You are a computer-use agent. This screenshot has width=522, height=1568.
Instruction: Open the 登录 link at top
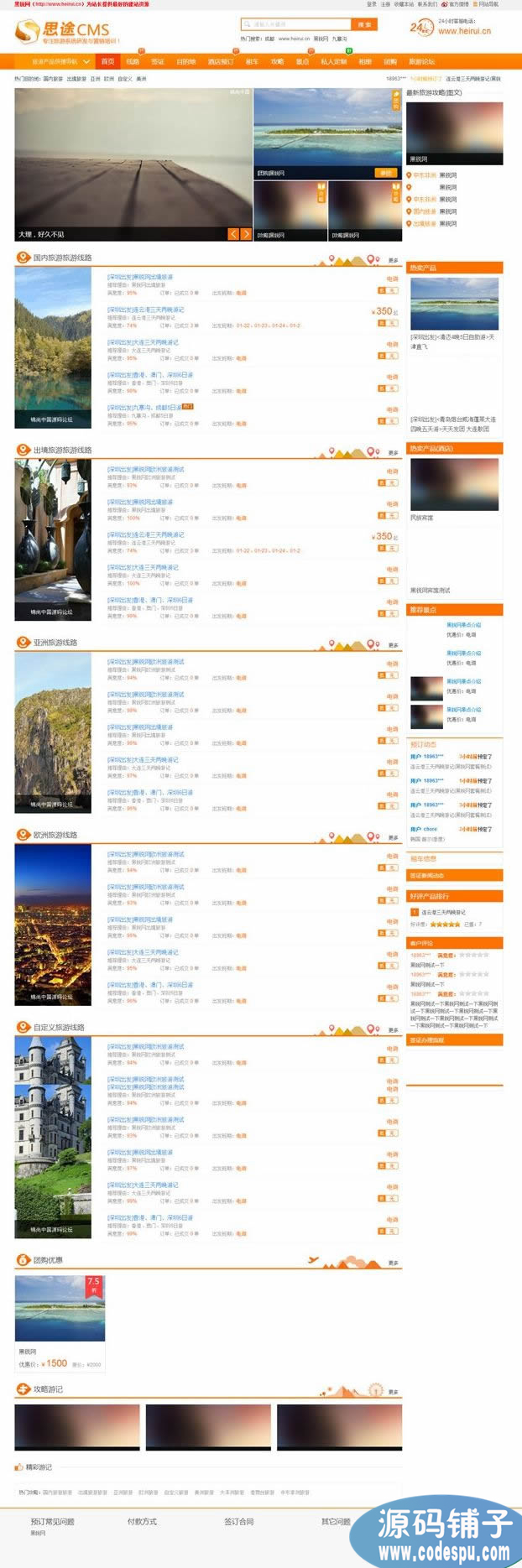tap(372, 4)
